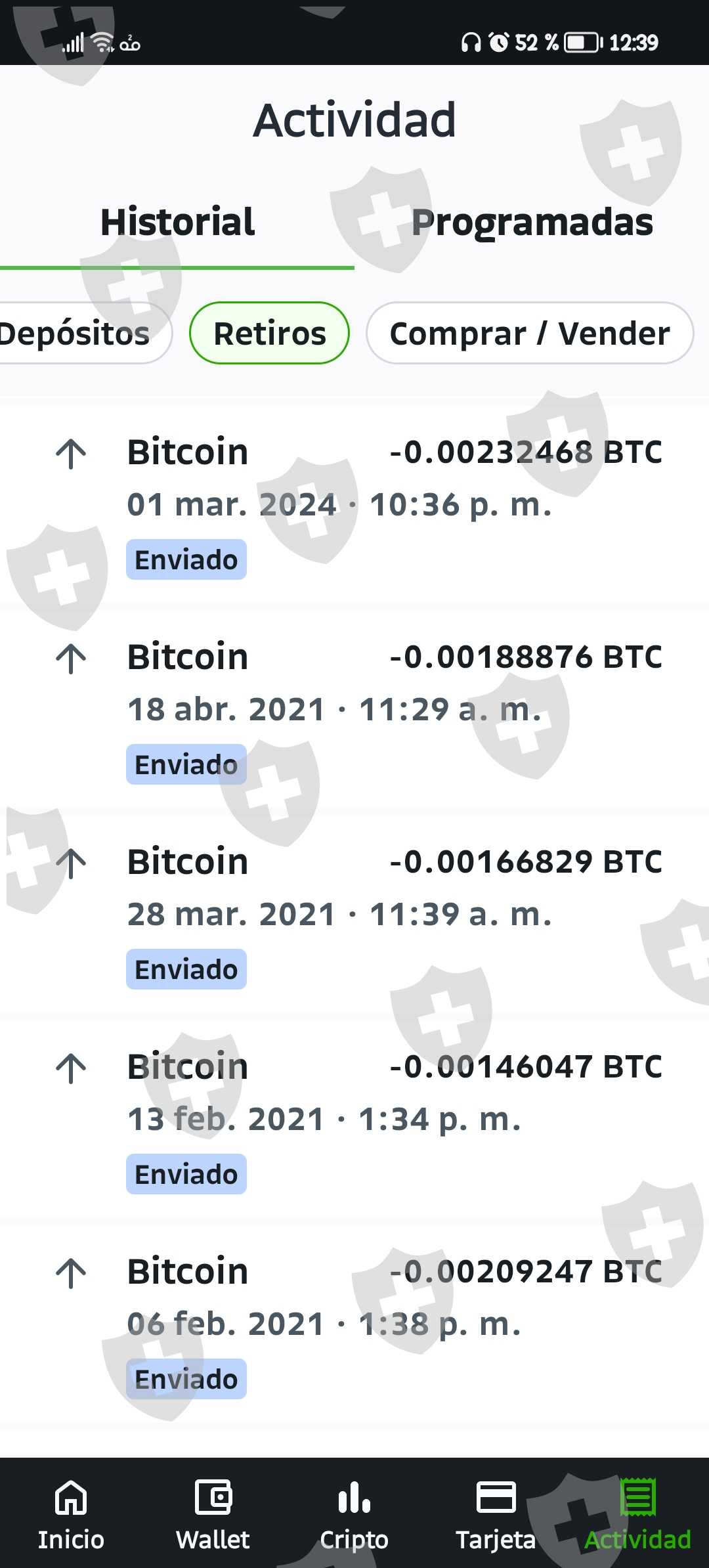Switch to the Historial tab
The height and width of the screenshot is (1568, 709).
[x=177, y=222]
